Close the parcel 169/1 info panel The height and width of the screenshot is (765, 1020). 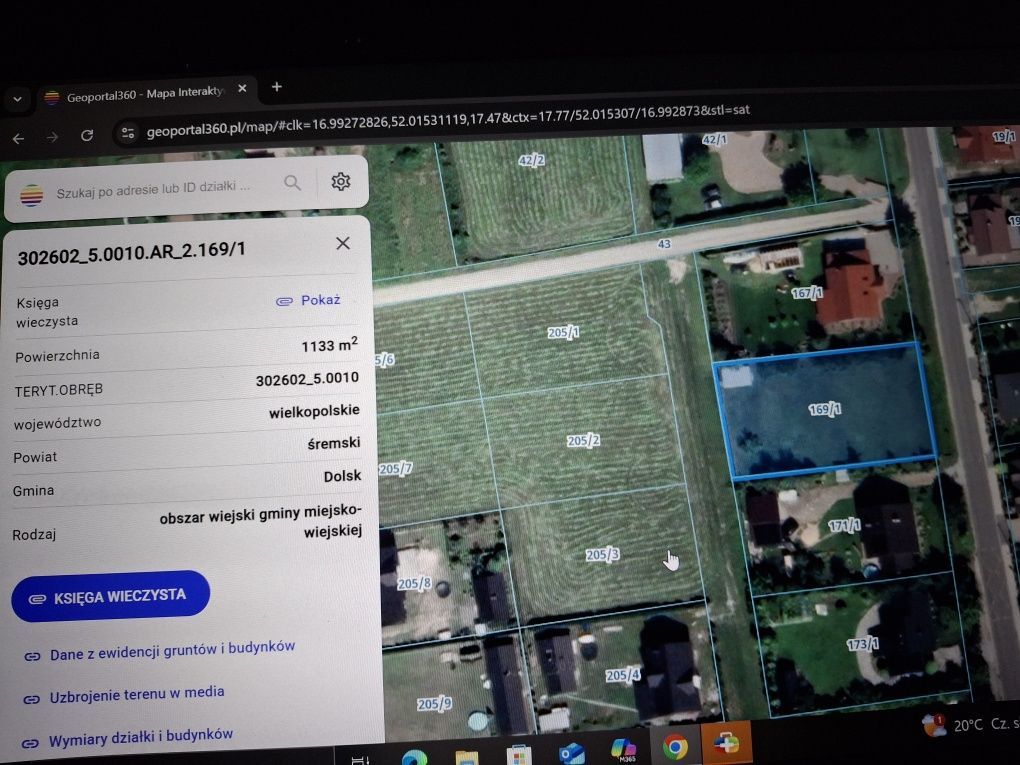[x=343, y=243]
